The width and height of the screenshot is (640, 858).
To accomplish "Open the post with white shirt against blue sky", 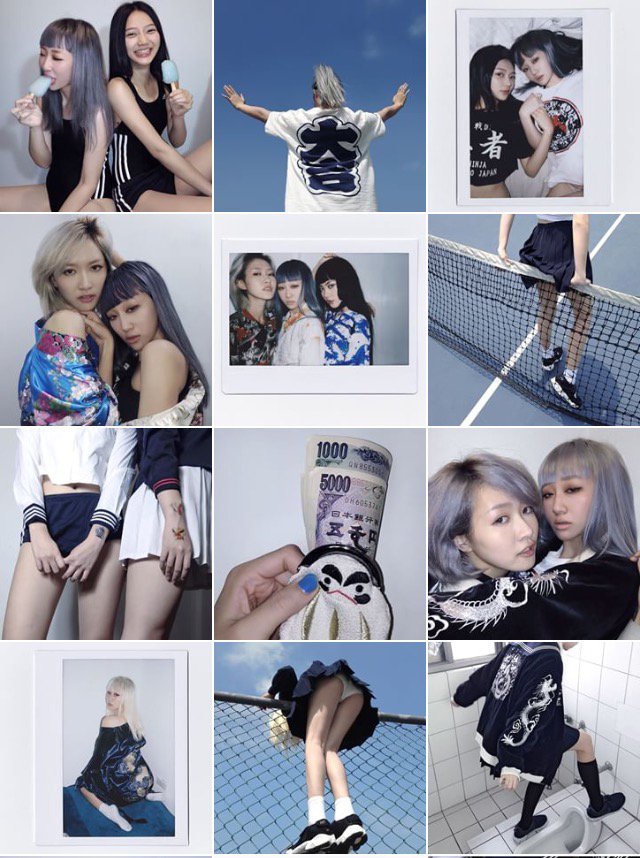I will point(319,105).
